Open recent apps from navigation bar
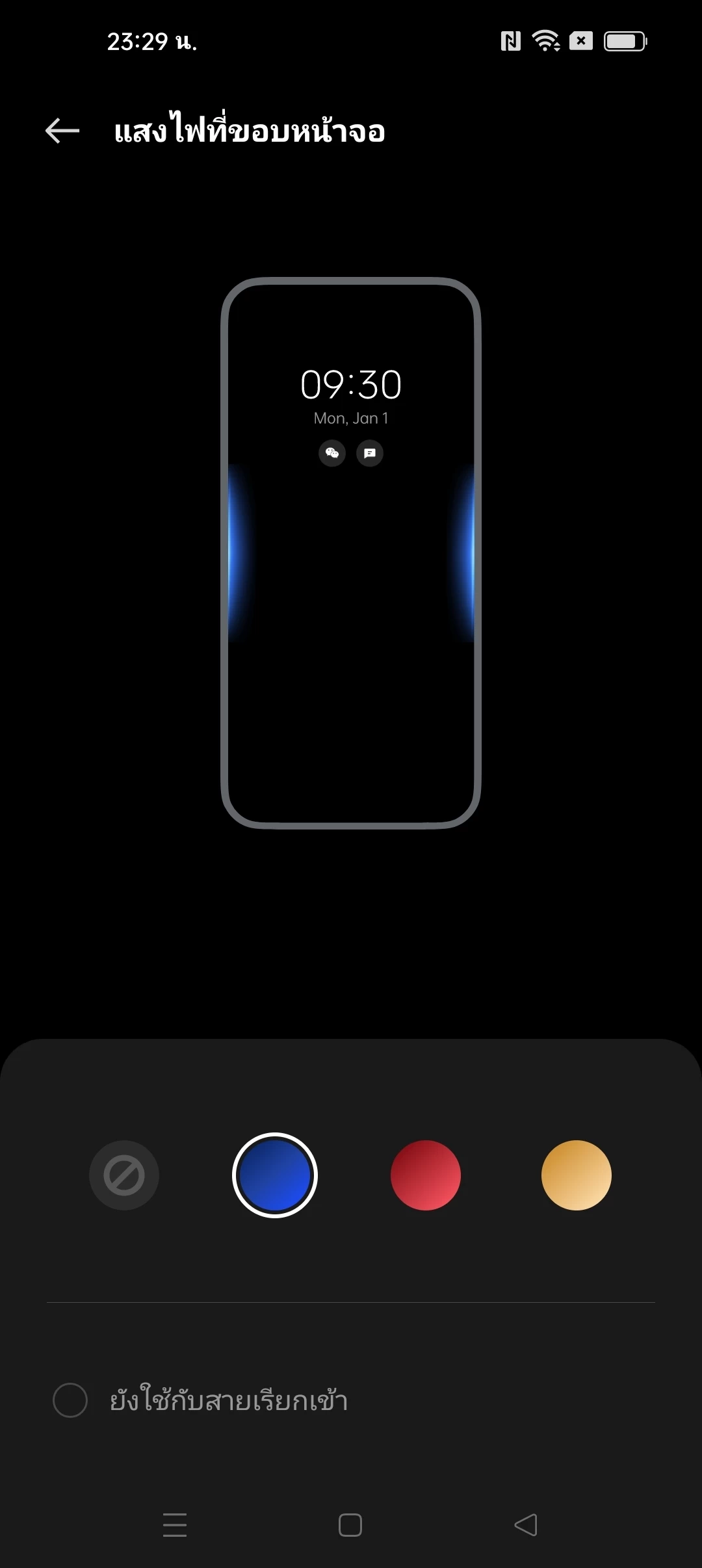 [175, 1525]
